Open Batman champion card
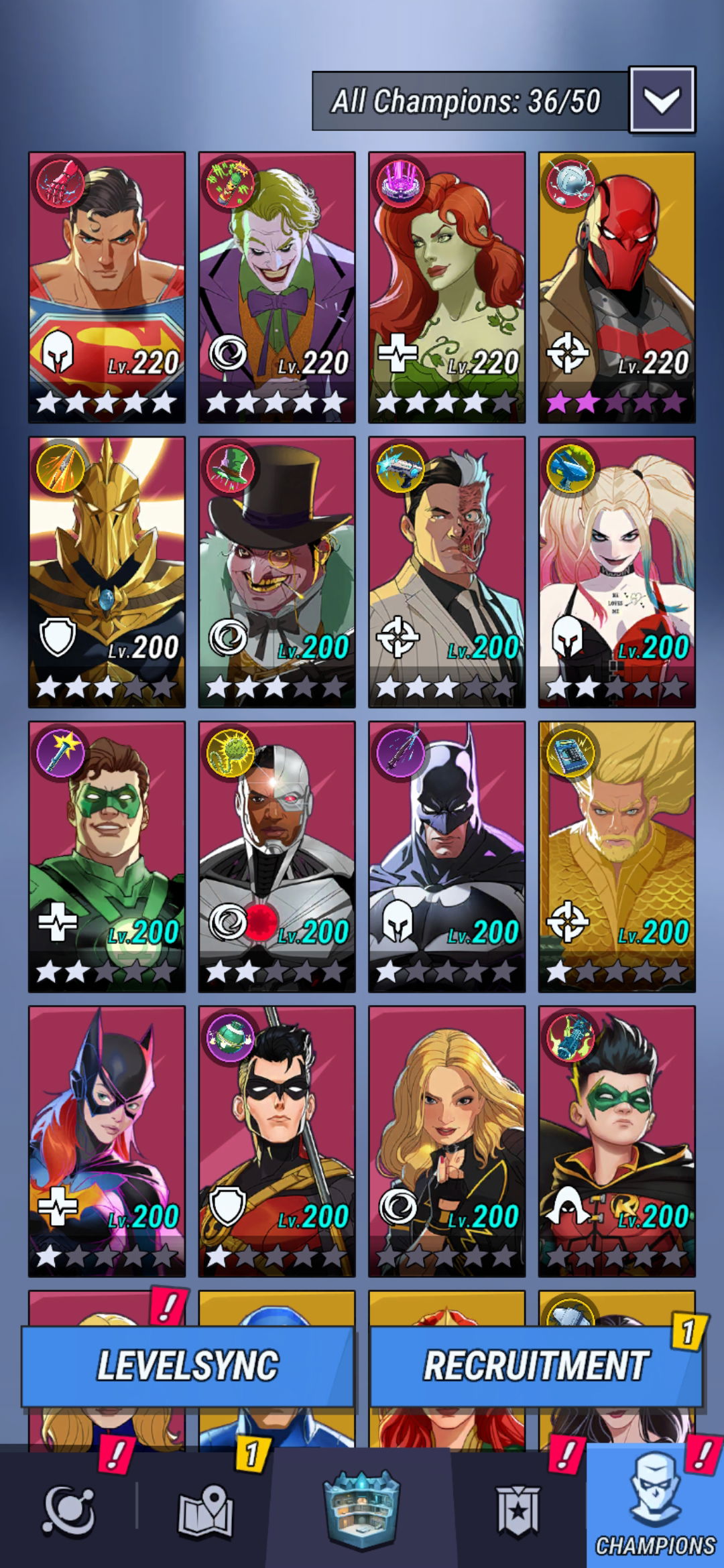The height and width of the screenshot is (1568, 724). (446, 856)
